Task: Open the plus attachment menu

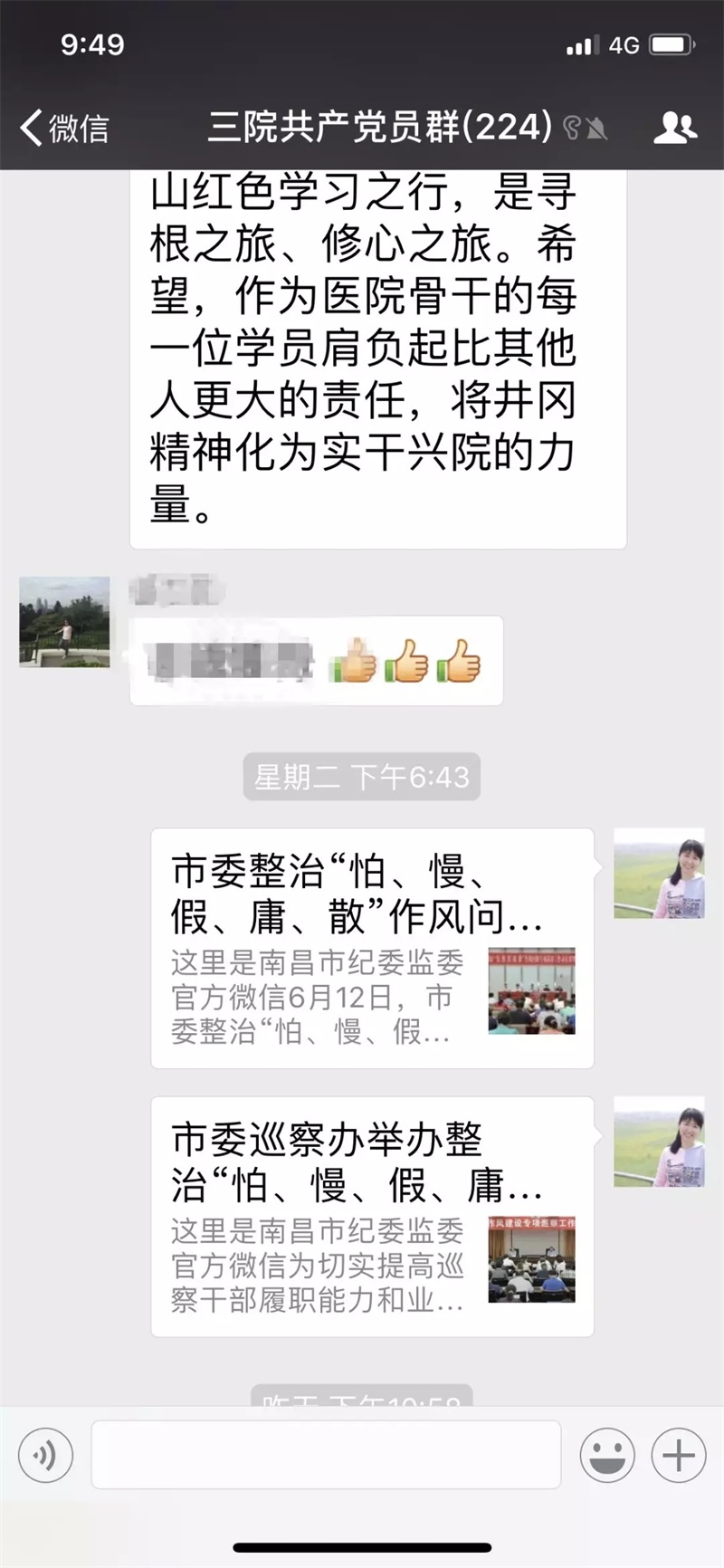Action: (x=679, y=1455)
